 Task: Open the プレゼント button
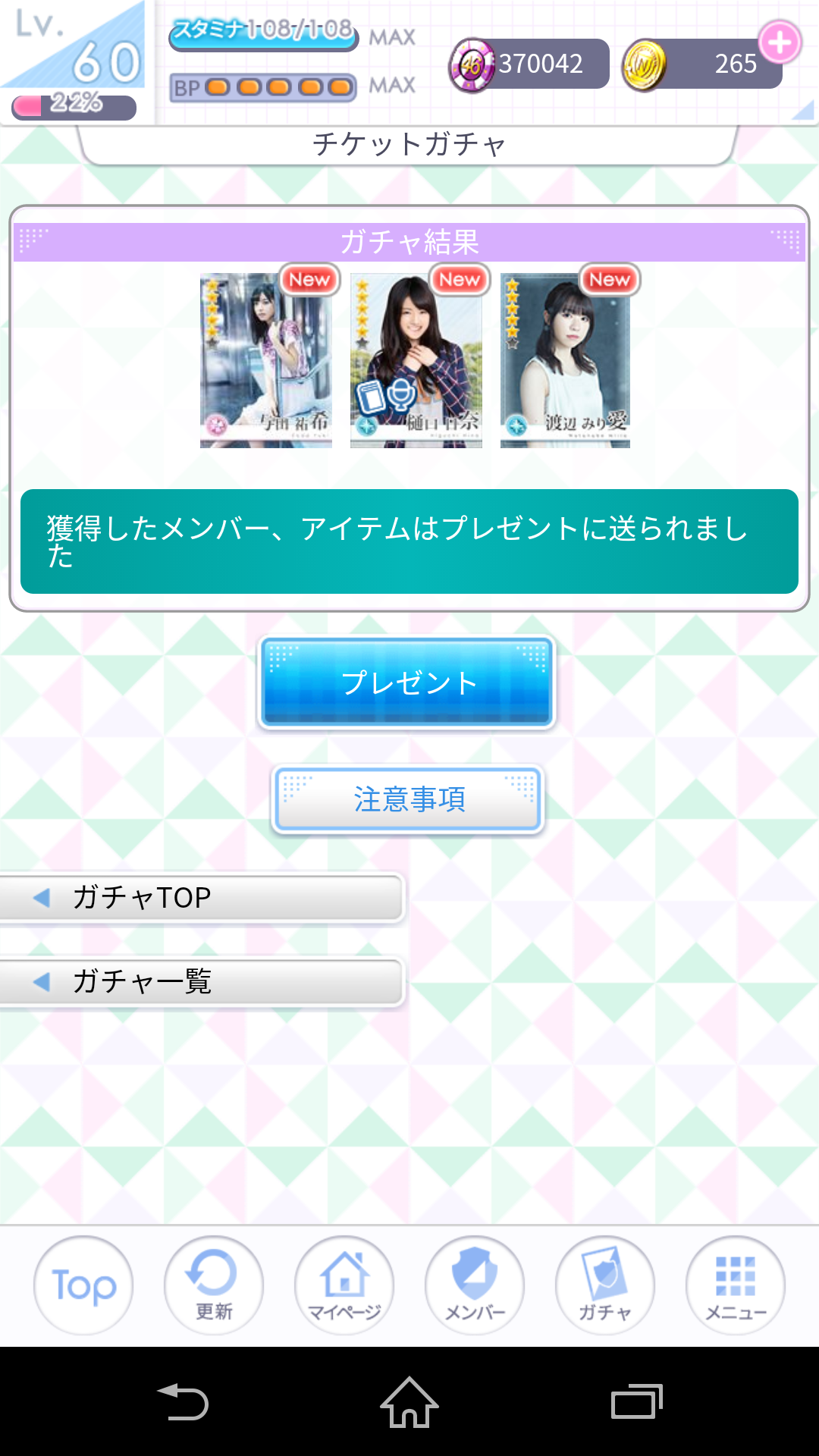click(x=408, y=682)
